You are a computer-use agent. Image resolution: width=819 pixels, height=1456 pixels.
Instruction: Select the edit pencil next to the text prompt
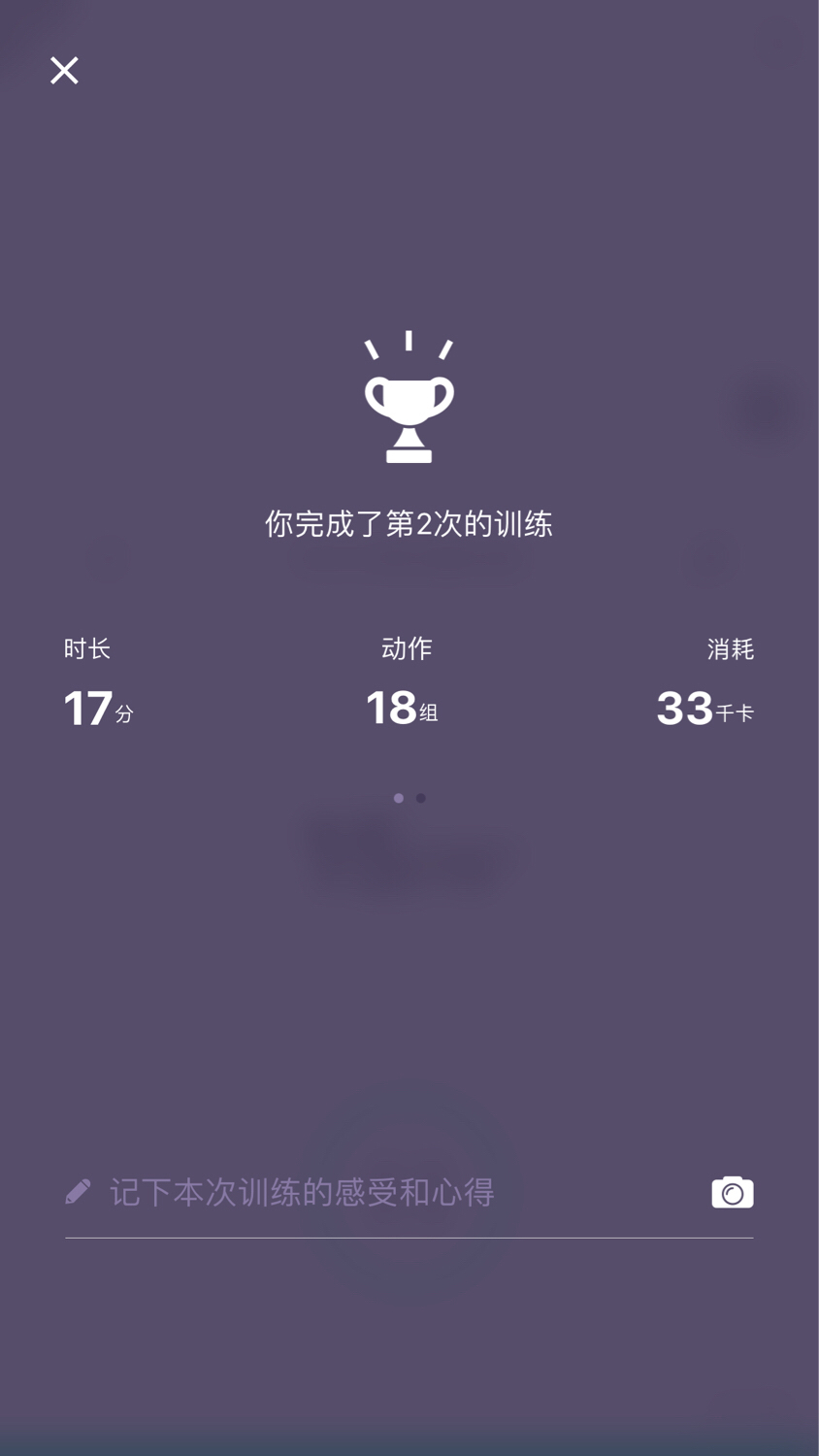78,1192
